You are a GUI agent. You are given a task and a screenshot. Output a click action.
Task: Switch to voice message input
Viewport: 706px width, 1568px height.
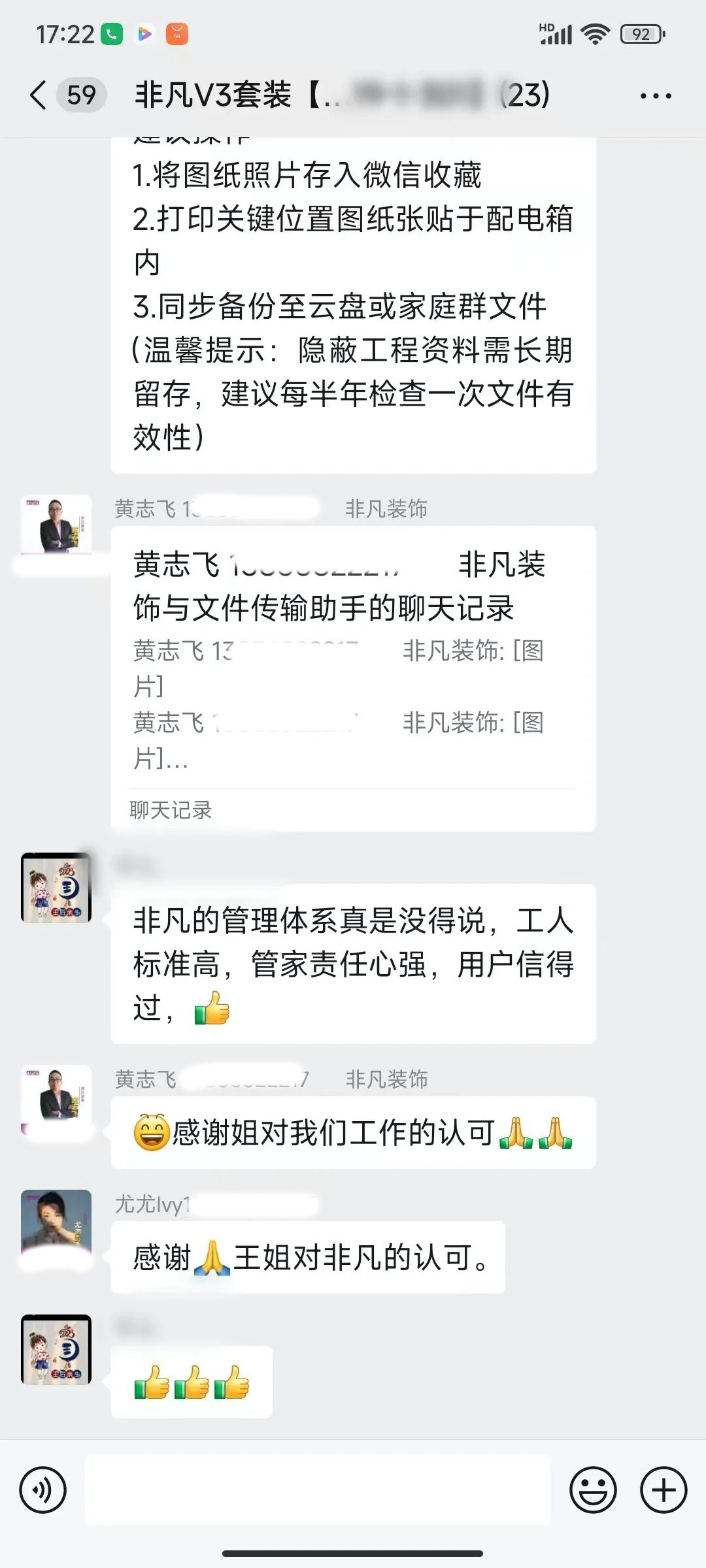click(43, 1490)
